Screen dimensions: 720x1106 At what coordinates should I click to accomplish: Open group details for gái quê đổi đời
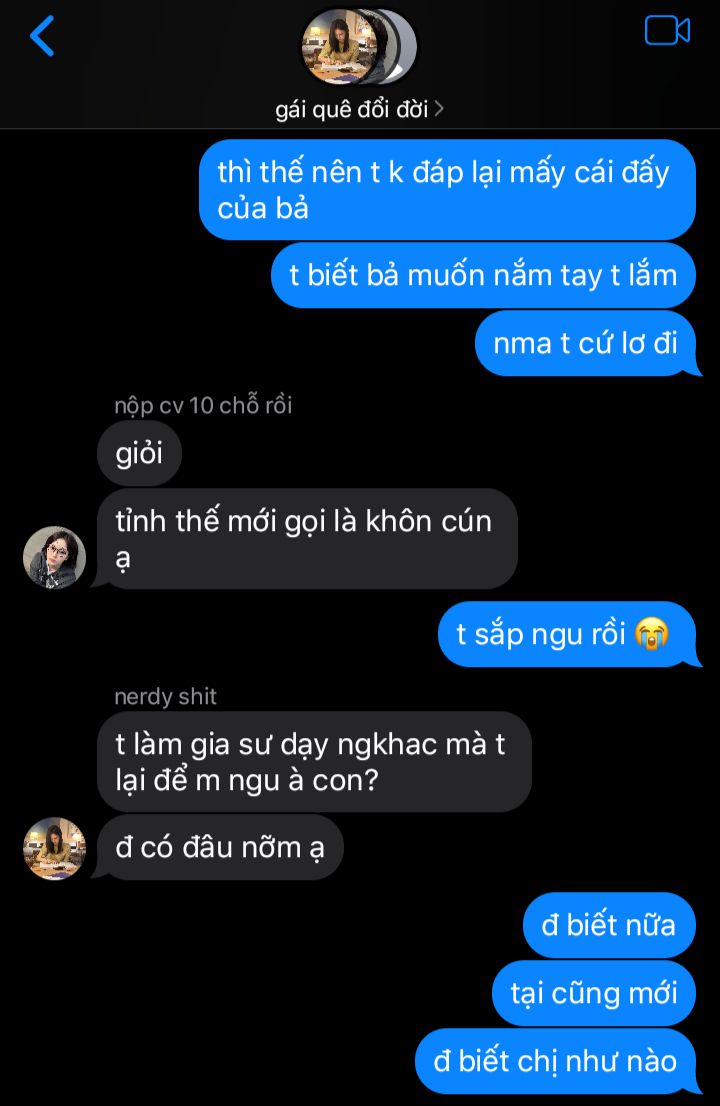tap(359, 109)
